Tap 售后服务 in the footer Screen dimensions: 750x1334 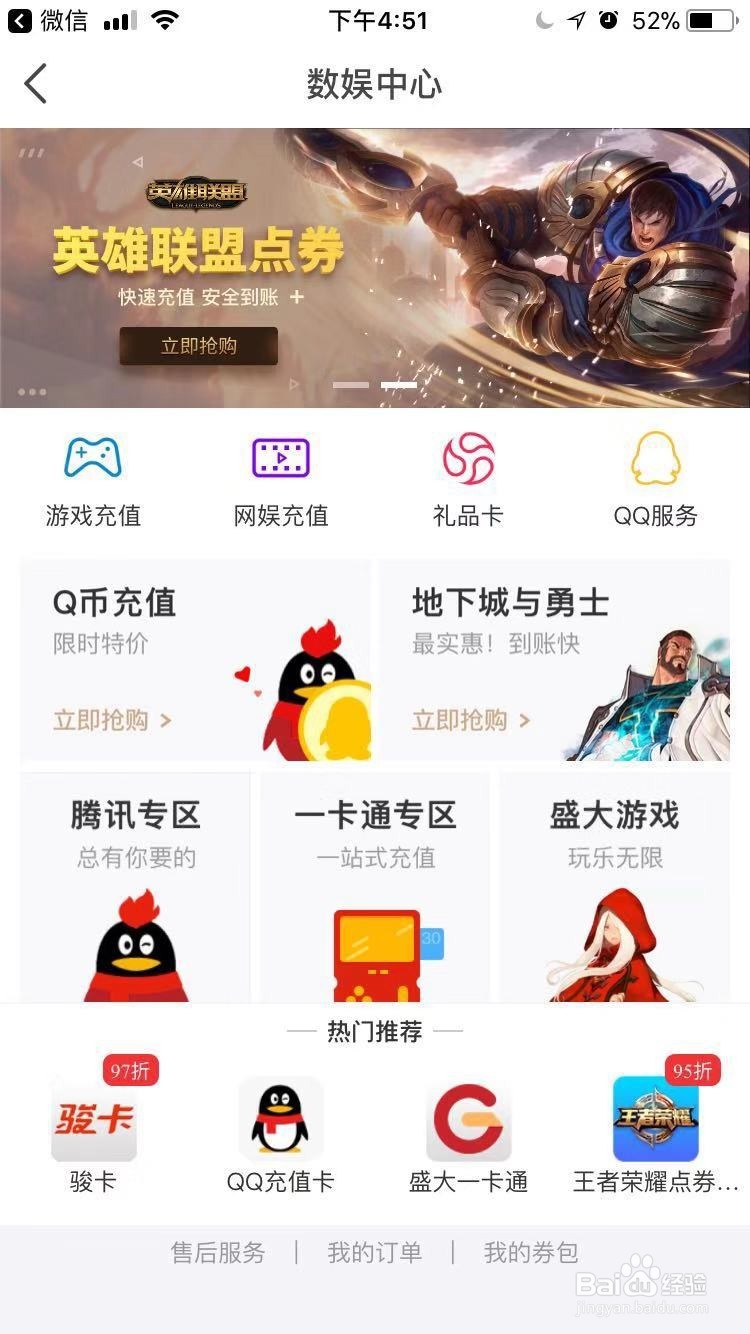tap(218, 1252)
